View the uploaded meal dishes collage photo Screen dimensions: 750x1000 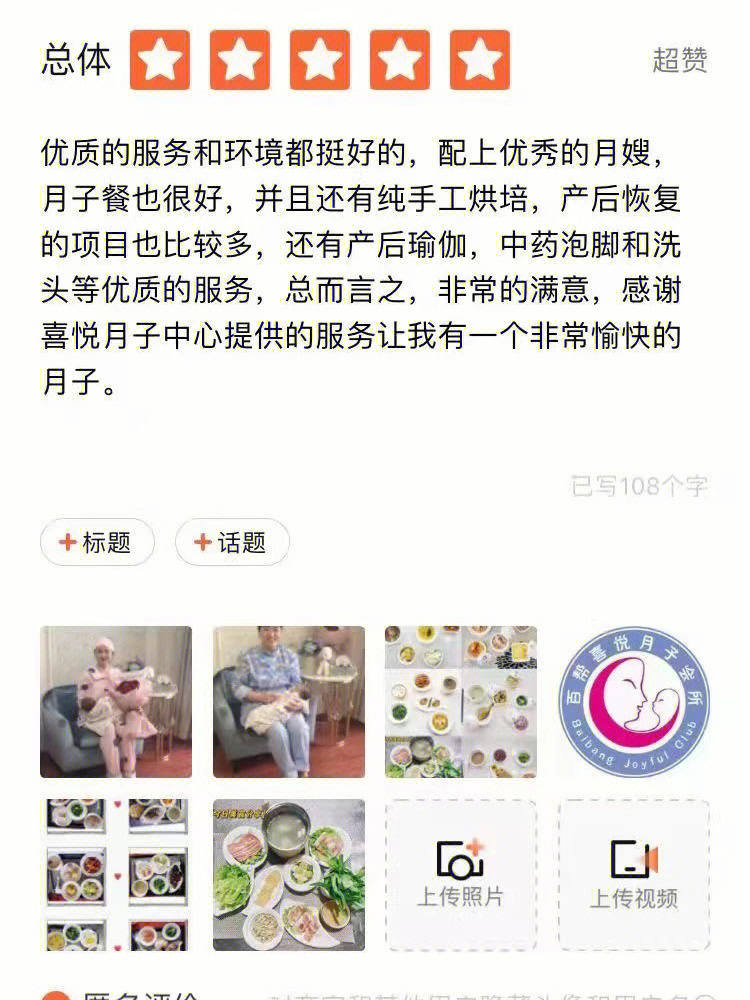click(x=461, y=702)
